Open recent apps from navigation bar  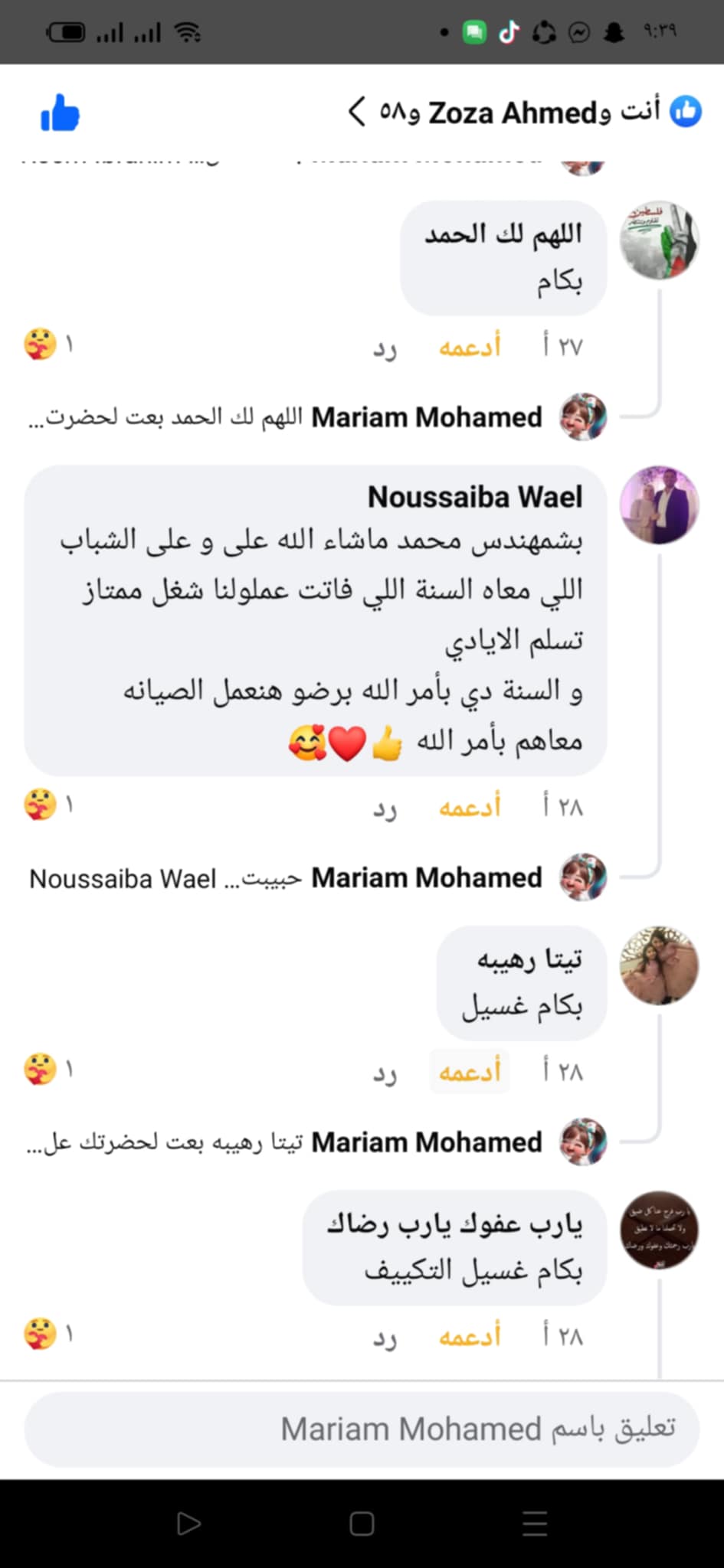(x=535, y=1524)
